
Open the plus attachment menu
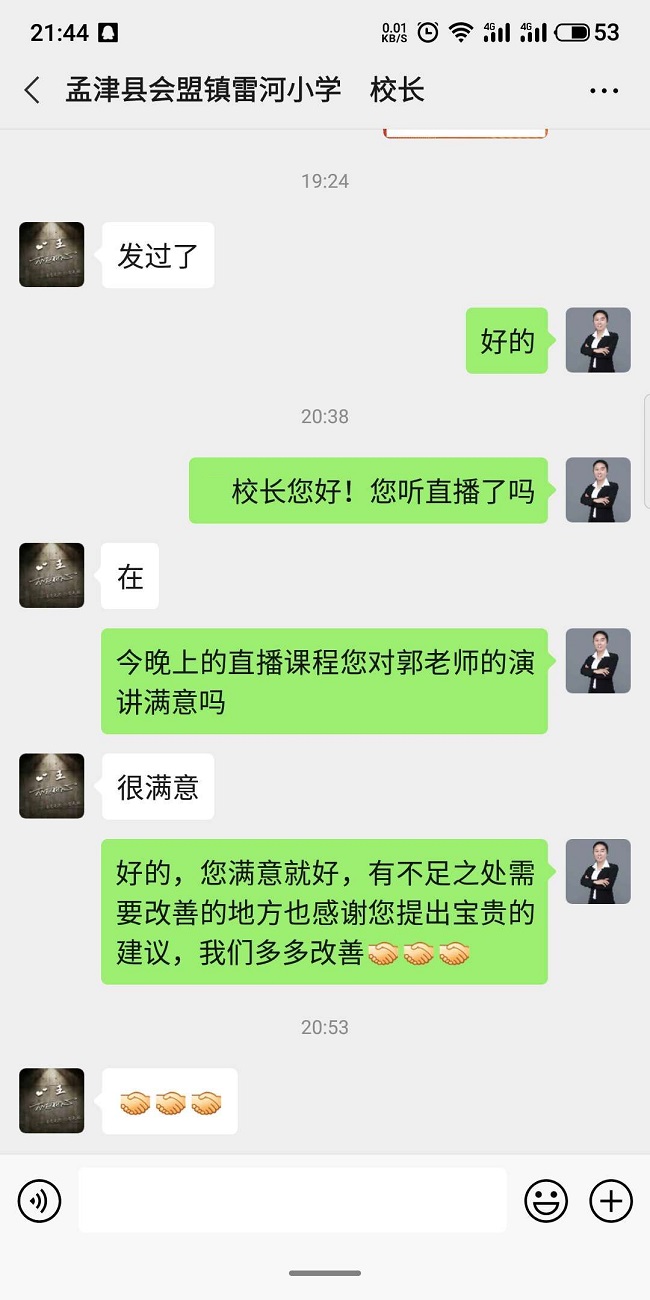tap(611, 1200)
